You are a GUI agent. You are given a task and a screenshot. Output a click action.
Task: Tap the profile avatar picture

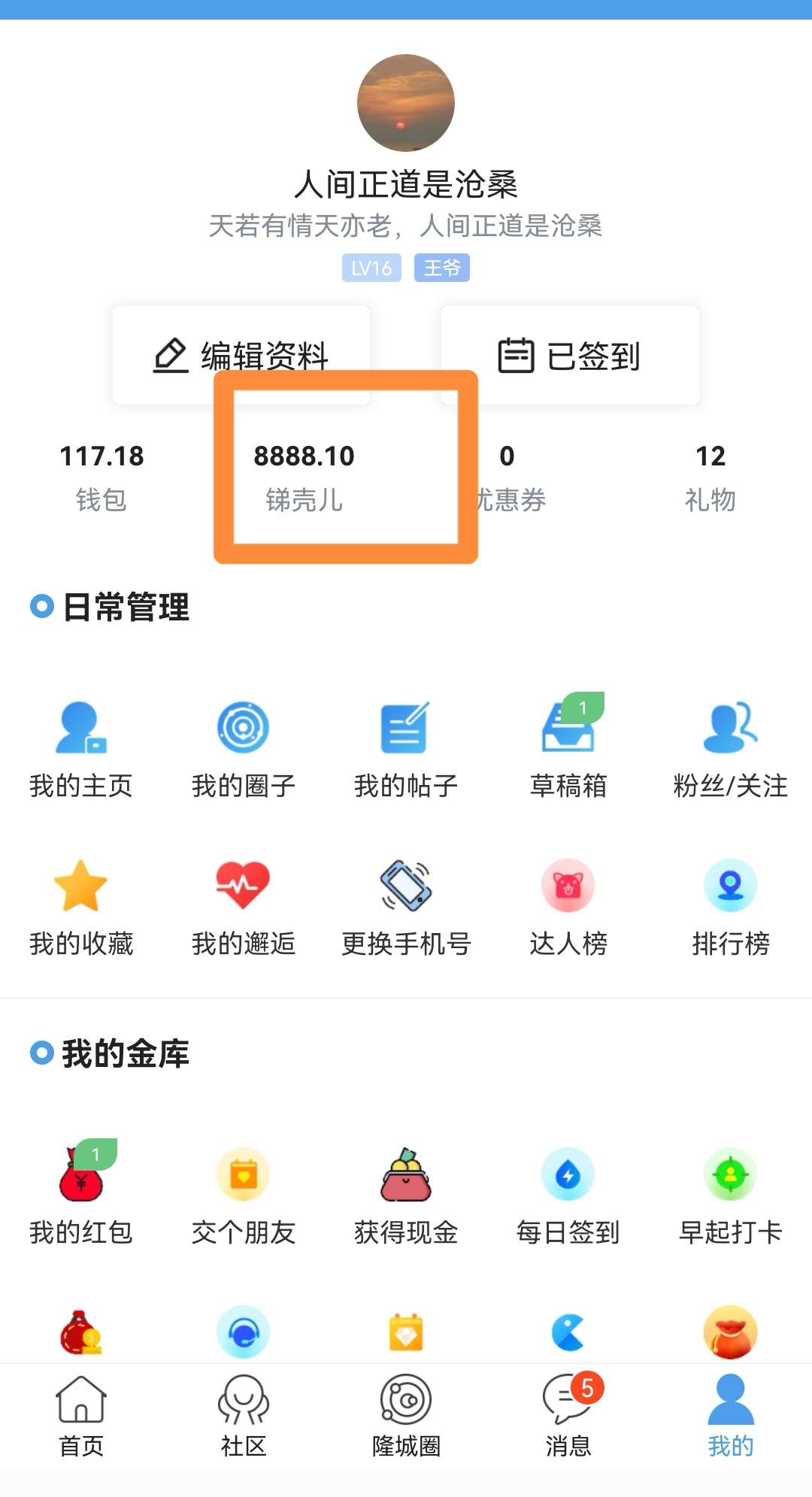click(x=405, y=103)
